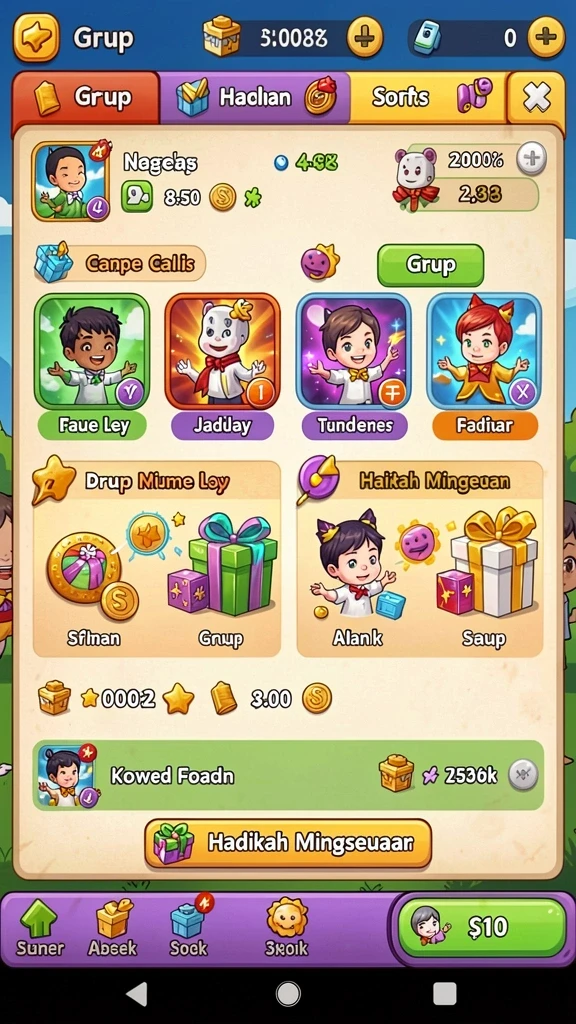This screenshot has height=1024, width=576.
Task: Open Abeek in bottom bar
Action: click(113, 927)
